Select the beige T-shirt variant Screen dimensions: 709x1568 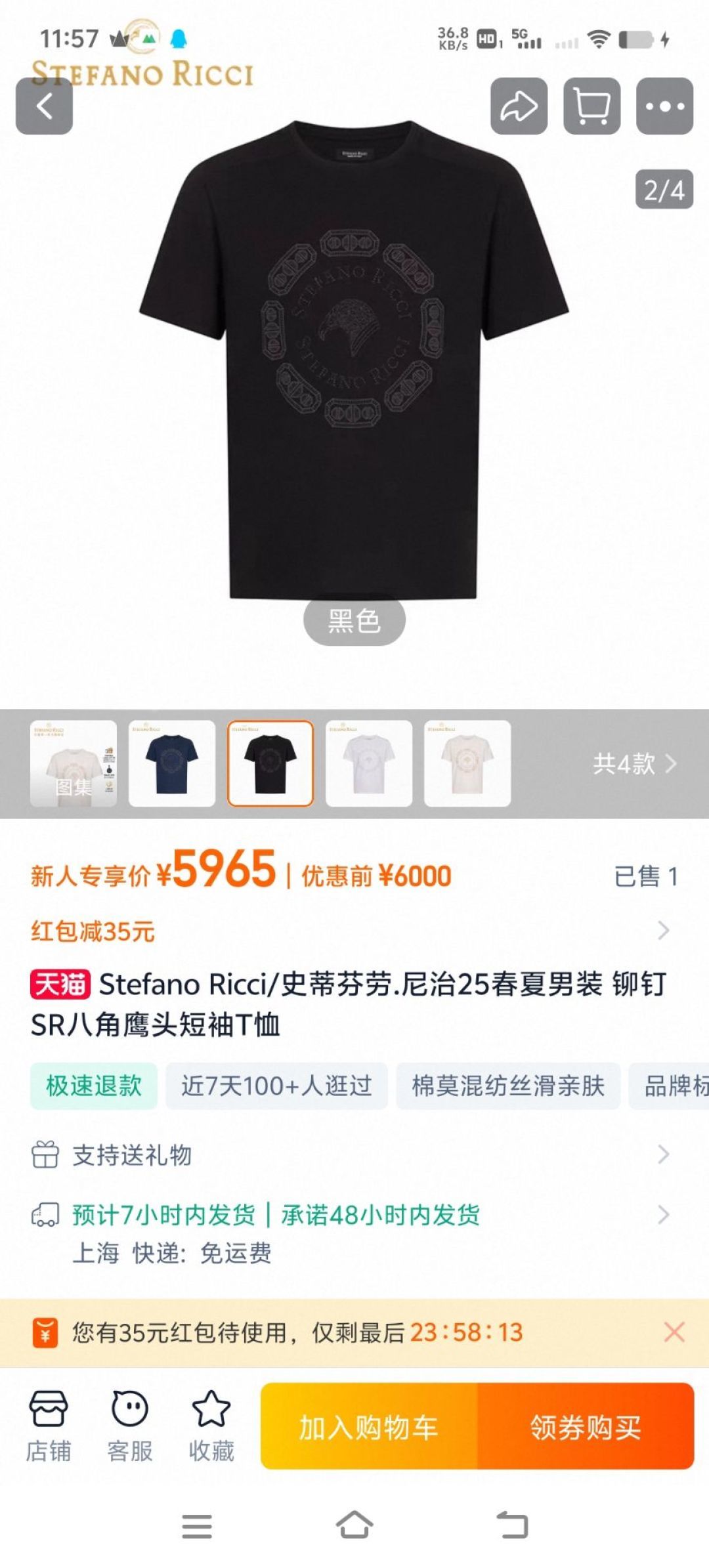point(467,763)
